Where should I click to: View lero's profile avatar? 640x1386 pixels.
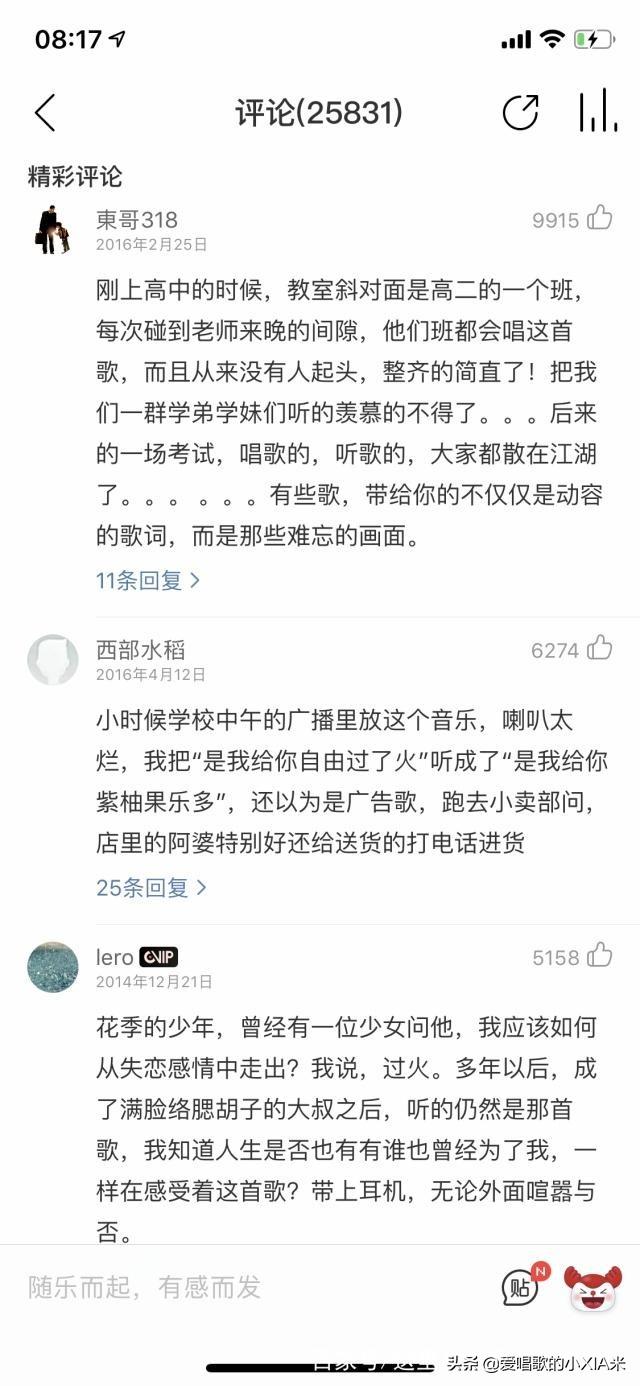click(53, 966)
